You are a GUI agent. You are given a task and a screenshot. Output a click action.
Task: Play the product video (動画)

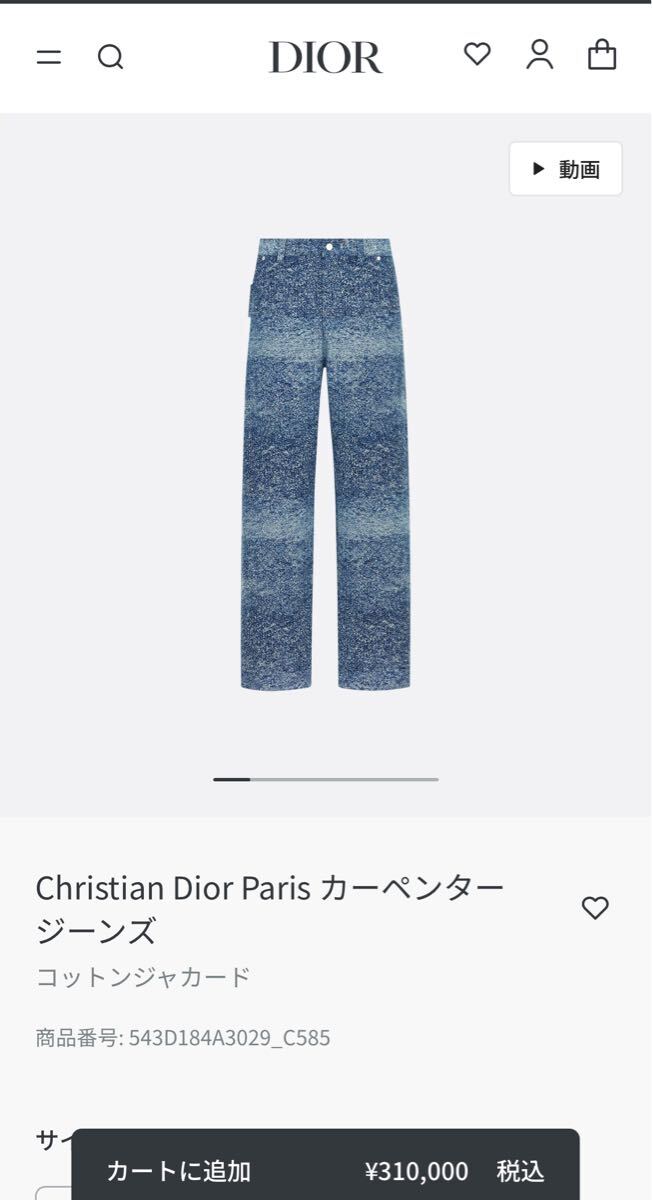[566, 169]
